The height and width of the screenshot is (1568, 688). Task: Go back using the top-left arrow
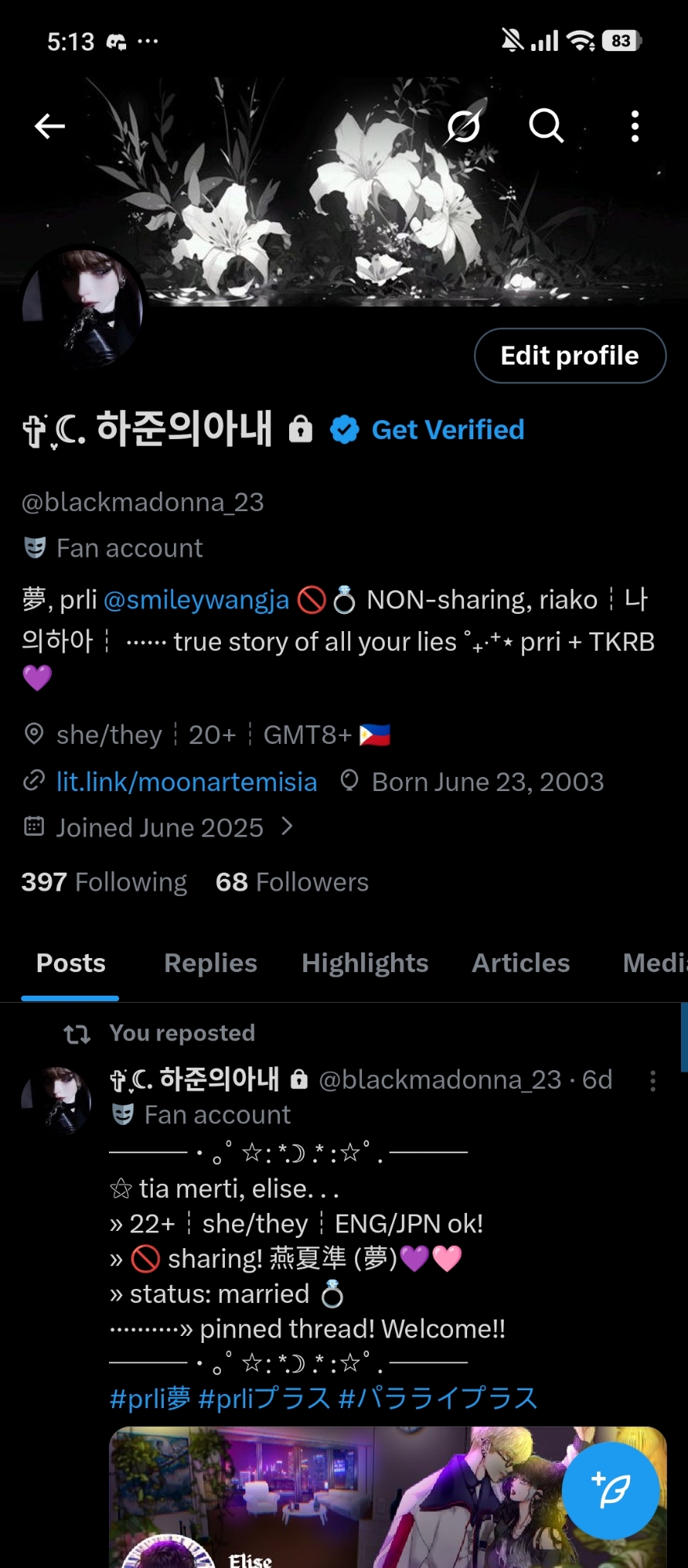(49, 125)
